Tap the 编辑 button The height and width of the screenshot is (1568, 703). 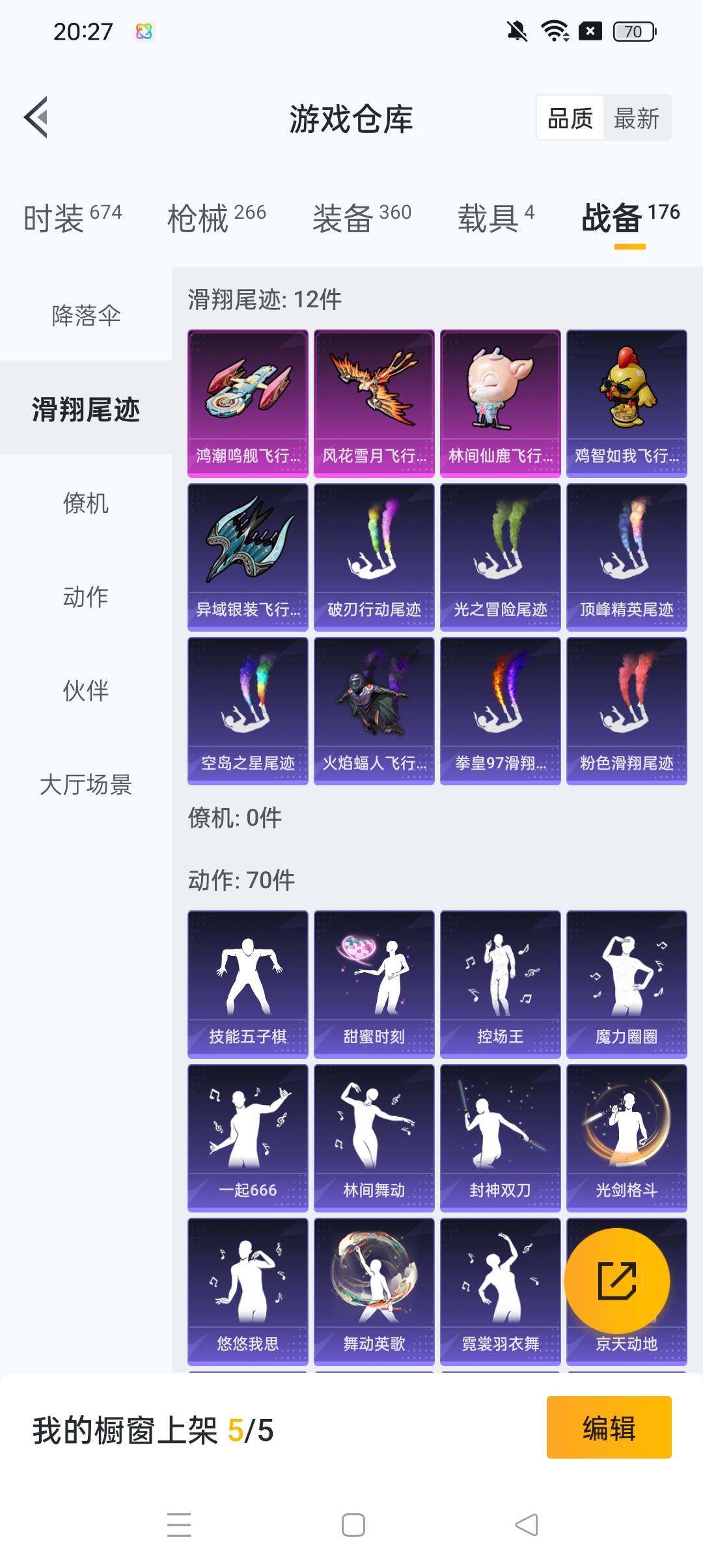click(x=609, y=1427)
